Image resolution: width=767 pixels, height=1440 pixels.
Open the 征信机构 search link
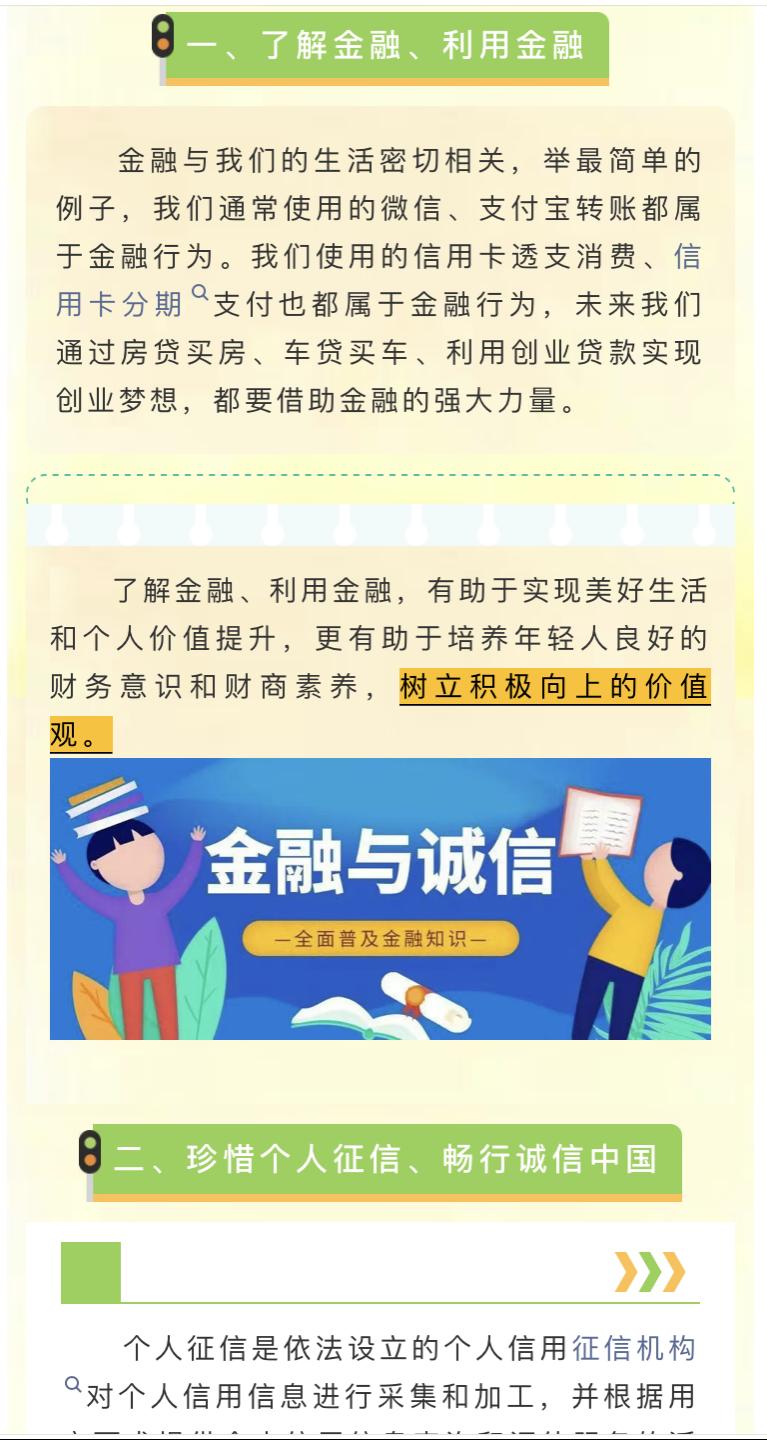[632, 1348]
